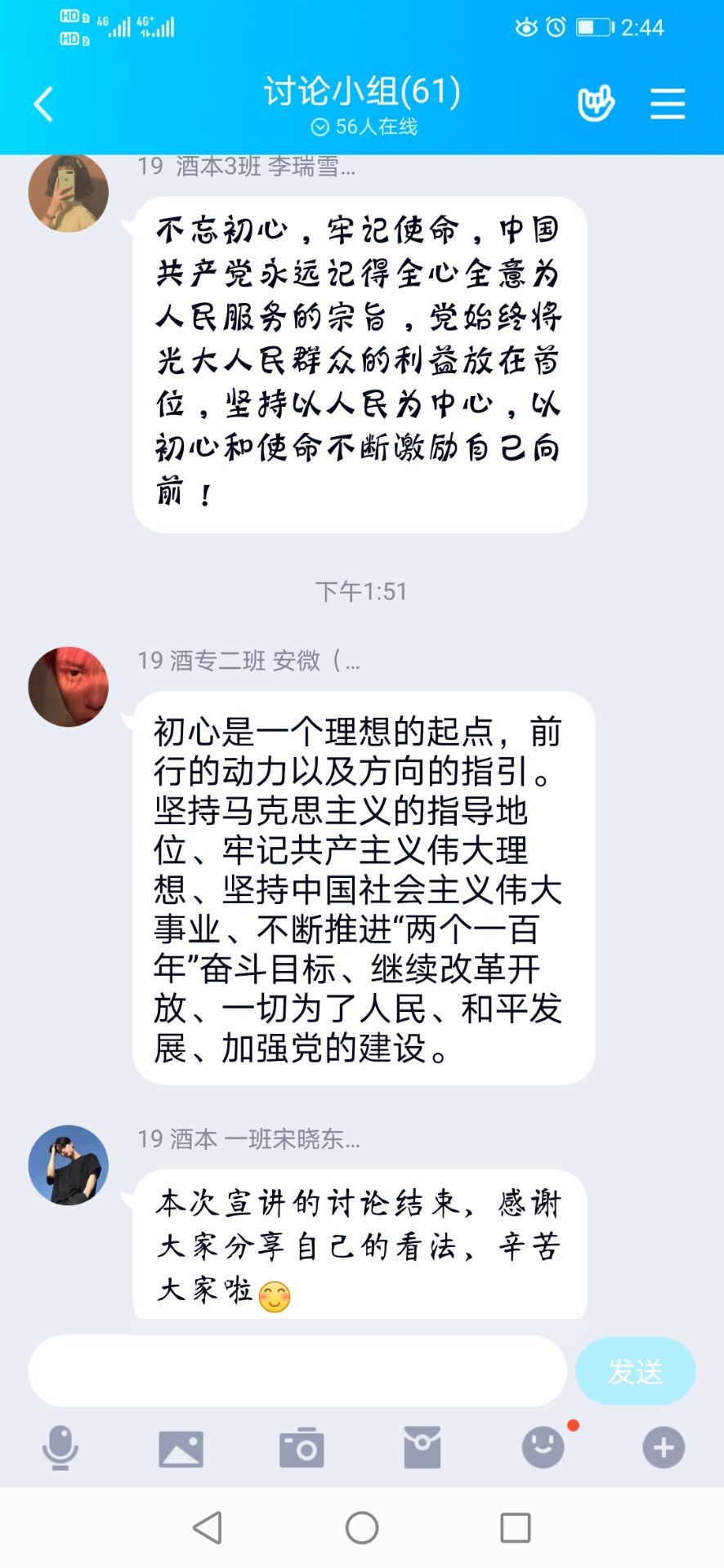Open the hand gesture group app icon

(x=596, y=105)
